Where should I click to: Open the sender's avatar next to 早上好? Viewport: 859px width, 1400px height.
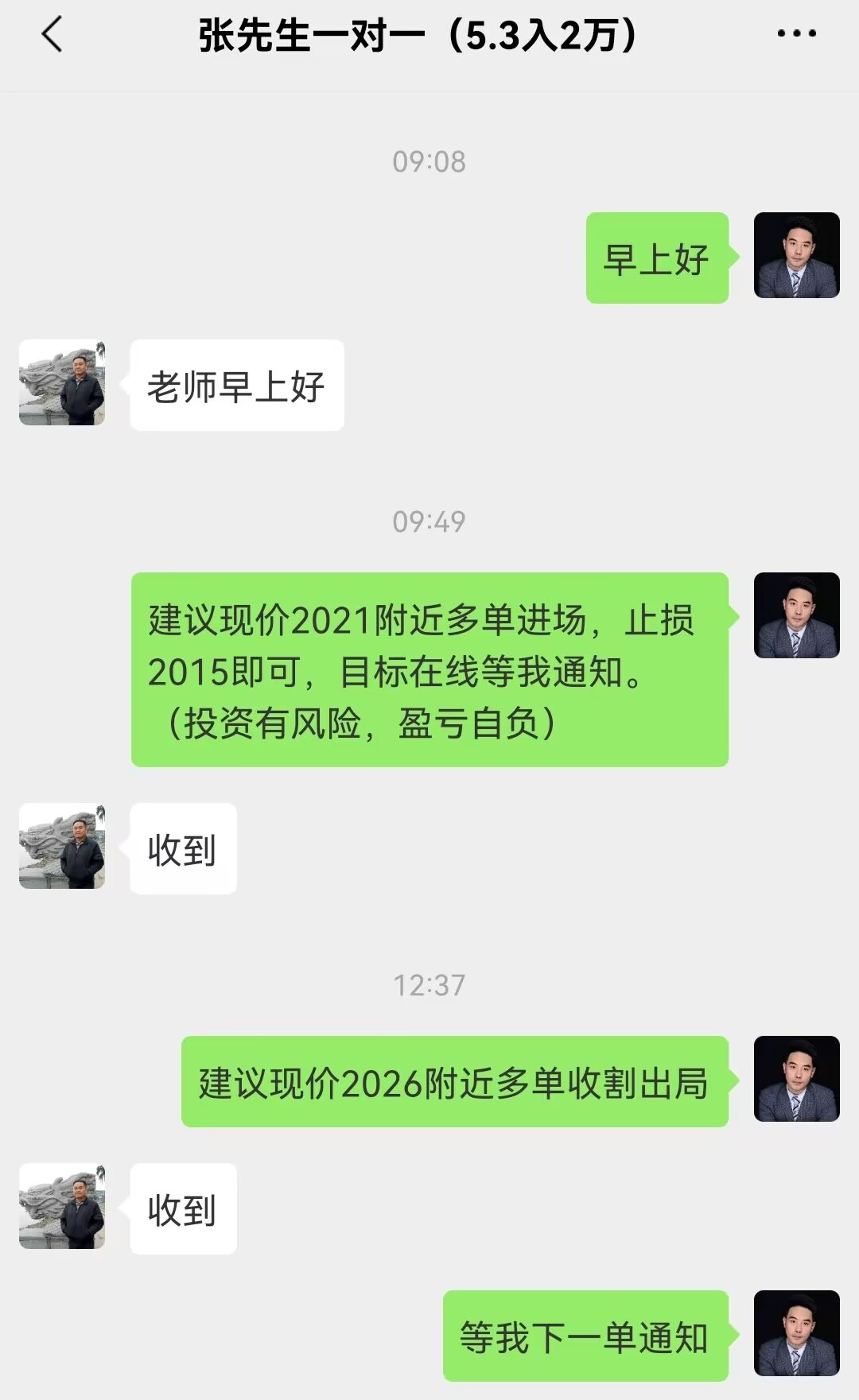796,255
